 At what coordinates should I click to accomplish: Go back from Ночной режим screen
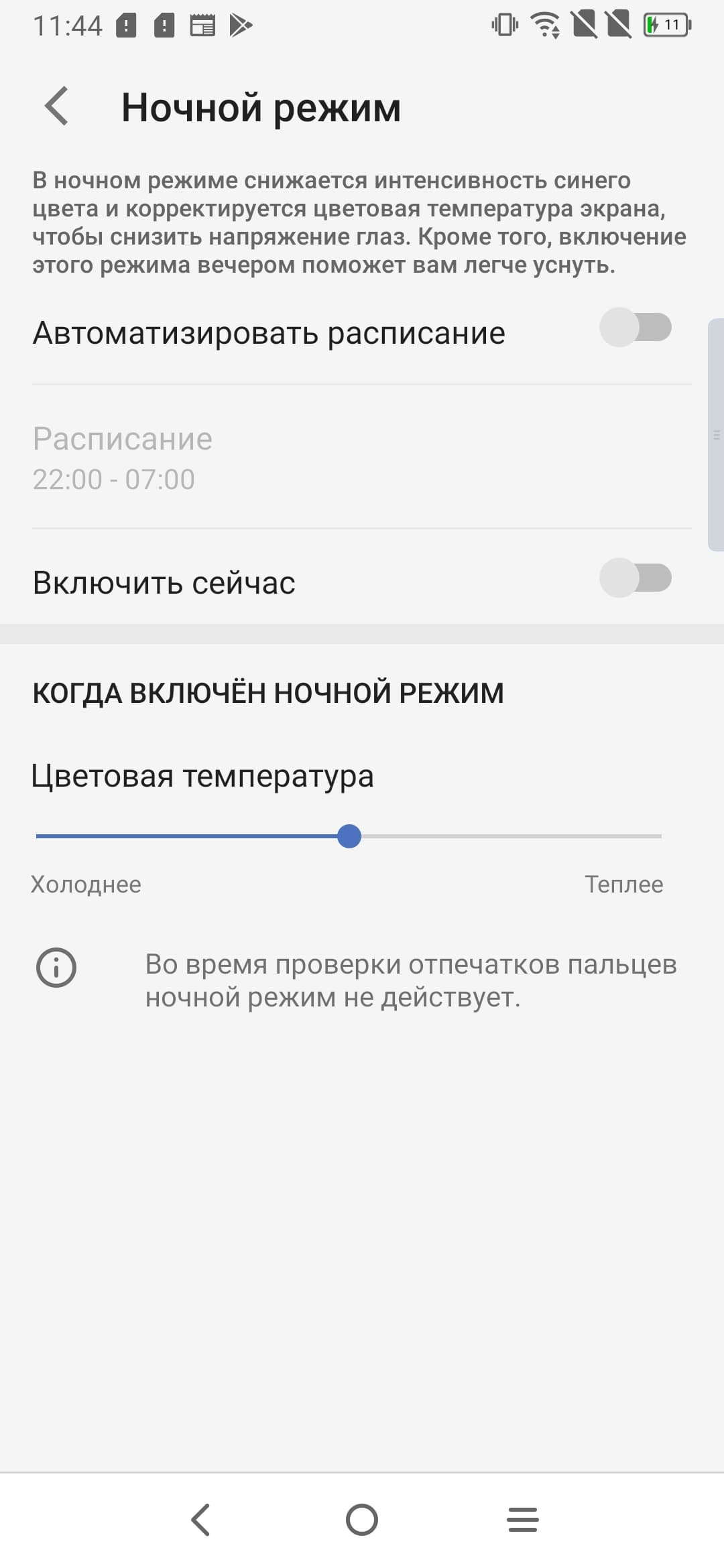click(57, 107)
